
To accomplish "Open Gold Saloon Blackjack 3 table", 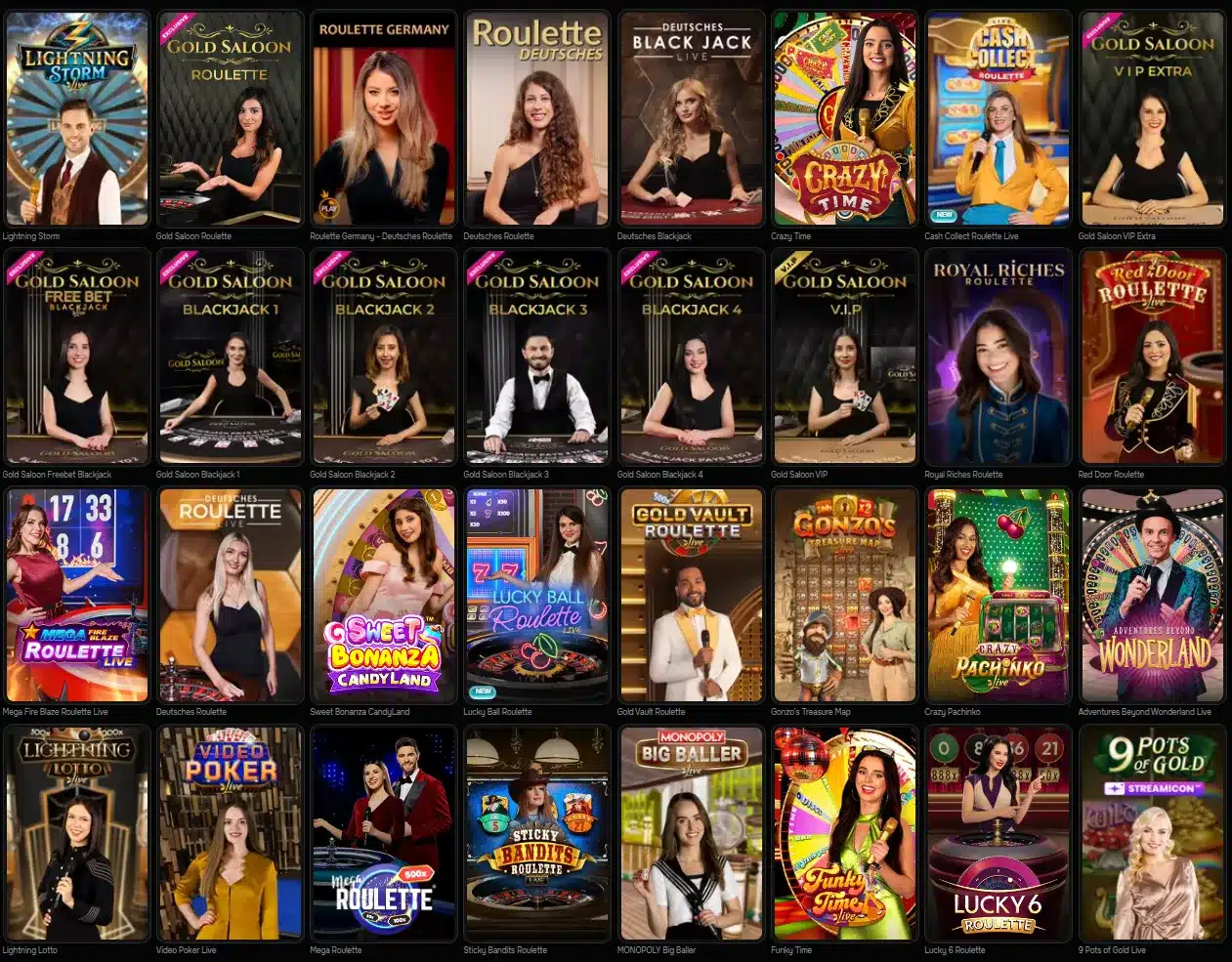I will coord(537,356).
